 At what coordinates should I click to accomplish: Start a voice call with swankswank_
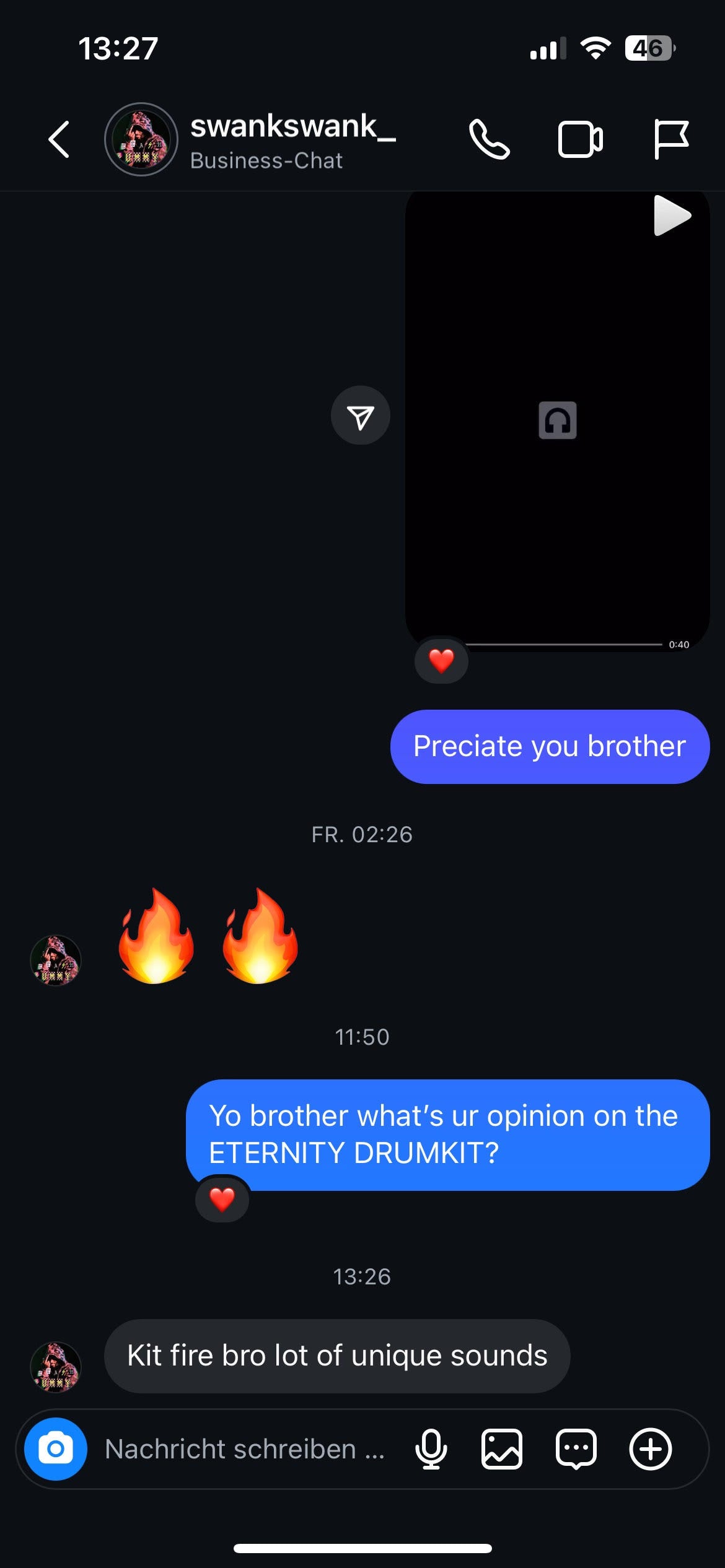tap(489, 139)
